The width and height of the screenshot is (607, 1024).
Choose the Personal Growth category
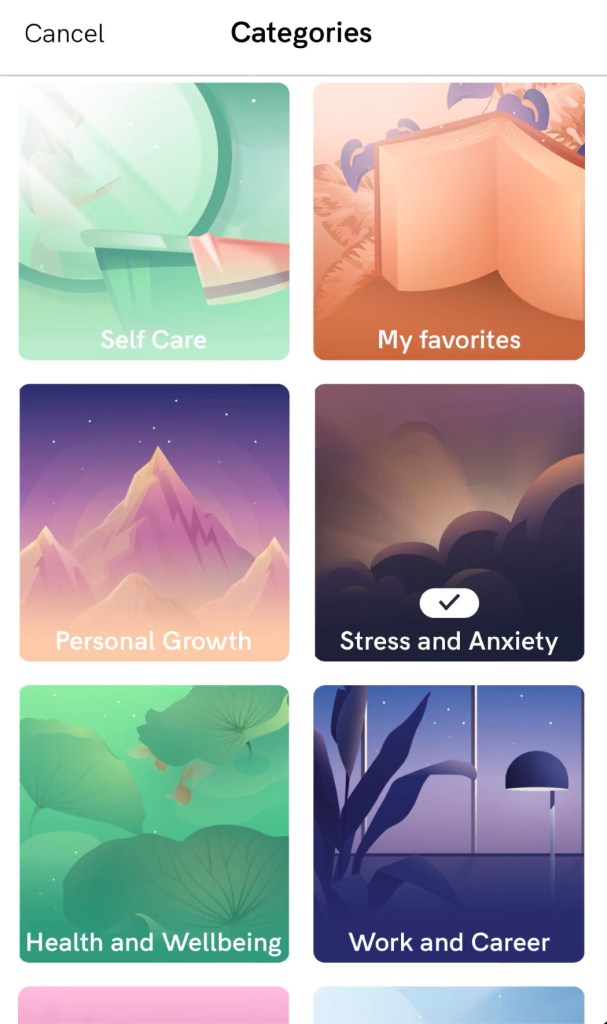point(154,522)
